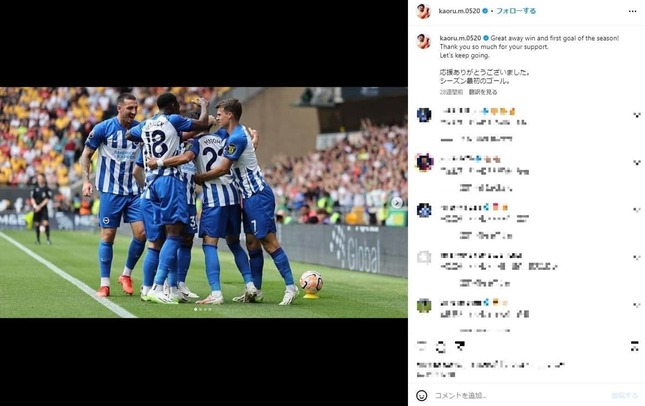Share the post with the send icon
Screen dimensions: 645x406
tap(460, 346)
